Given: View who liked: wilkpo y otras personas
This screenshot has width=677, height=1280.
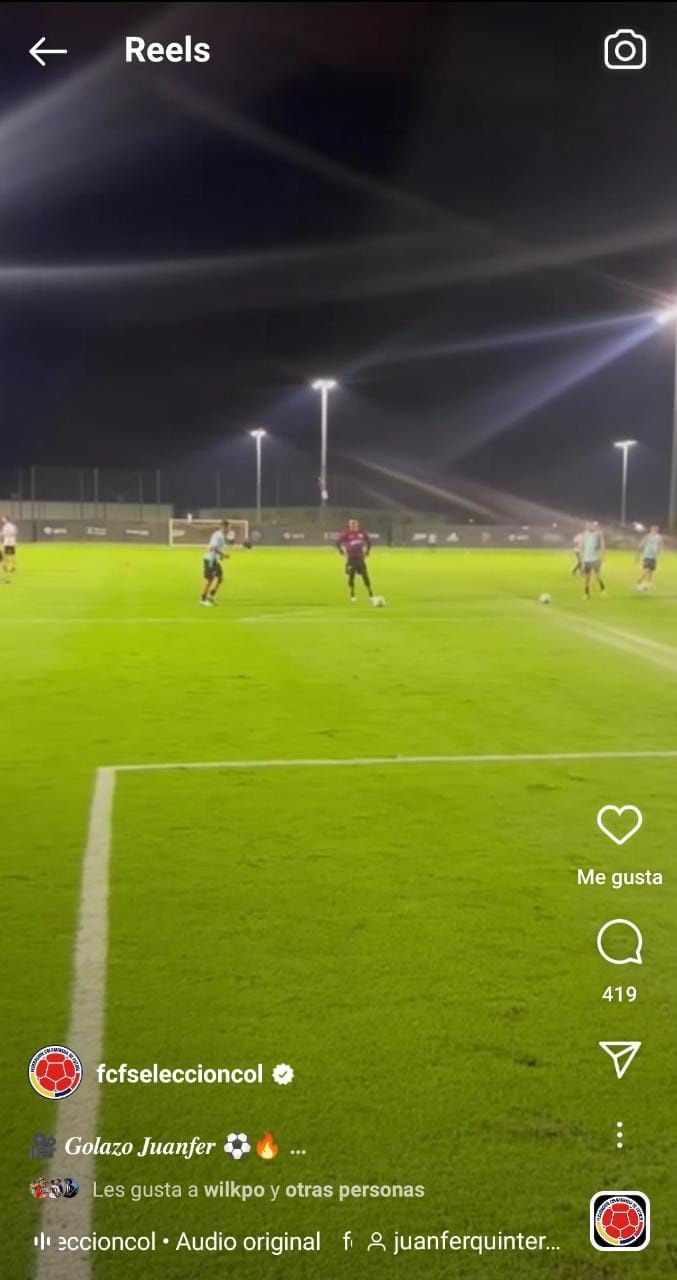Looking at the screenshot, I should (258, 1190).
